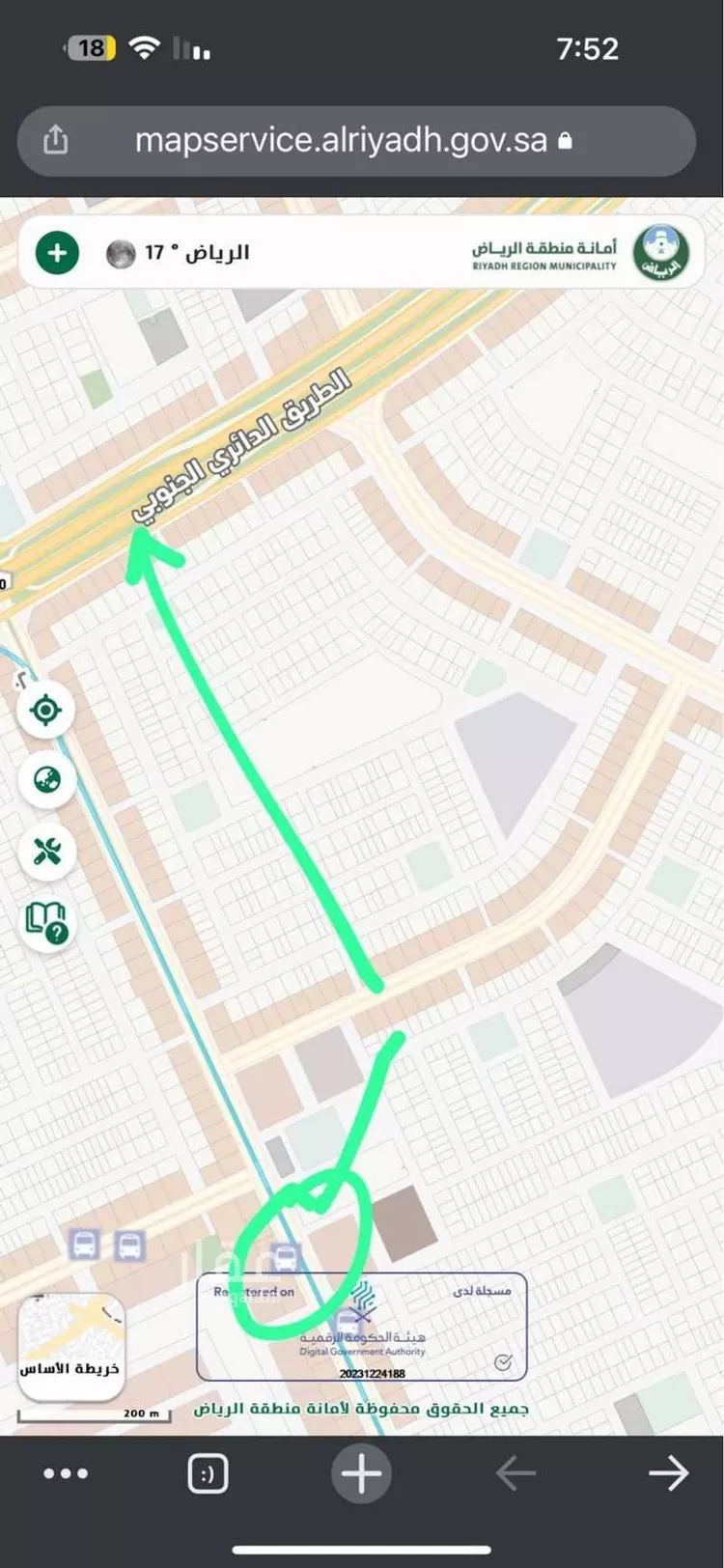Tap the mapservice.alriyadh.gov.sa address bar

(352, 139)
